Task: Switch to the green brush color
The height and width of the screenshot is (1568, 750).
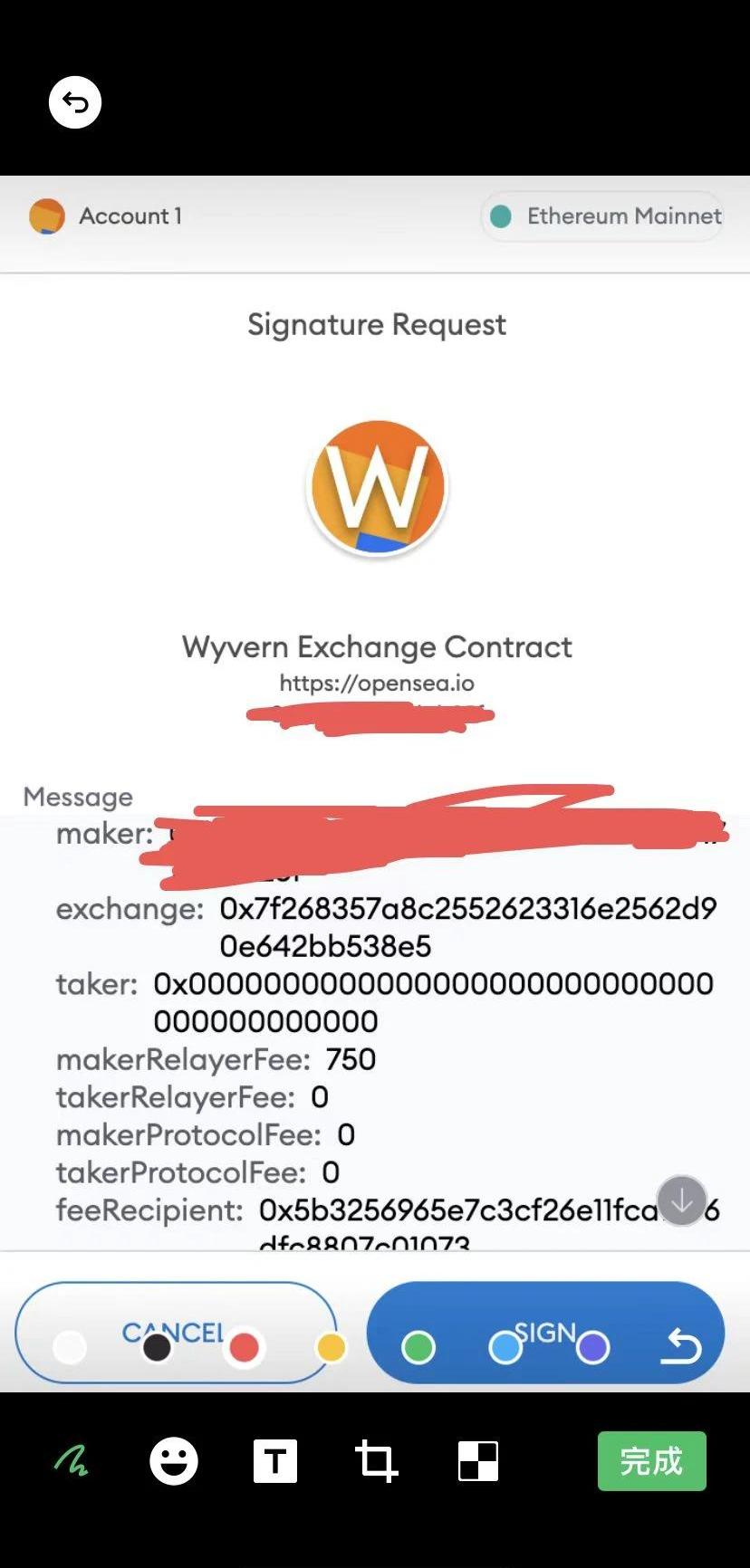Action: point(418,1347)
